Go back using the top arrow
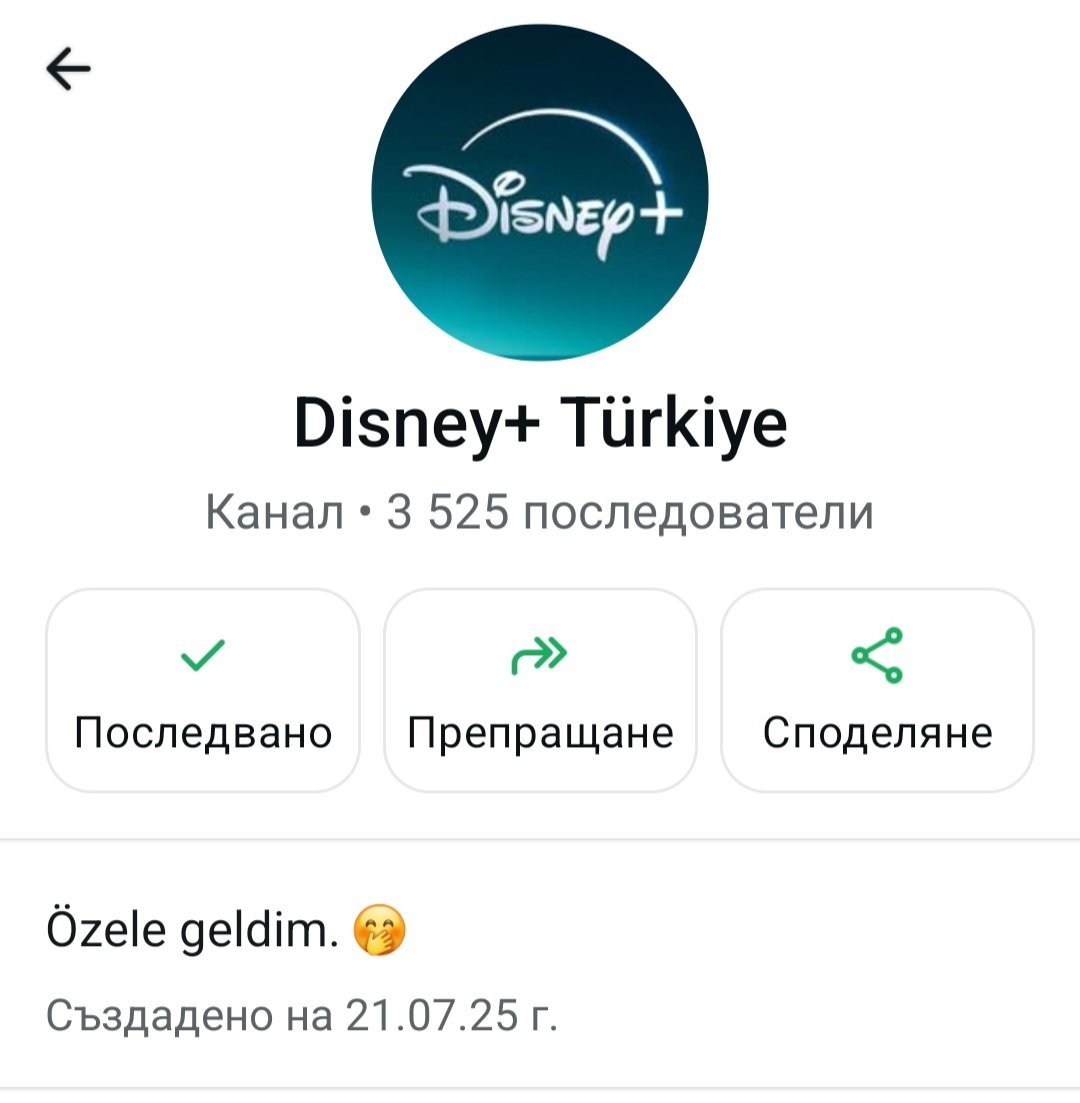 [x=68, y=70]
